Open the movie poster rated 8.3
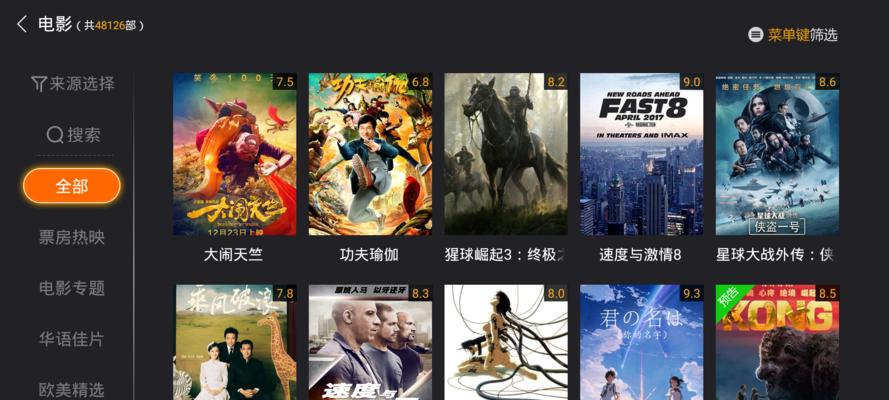This screenshot has width=889, height=400. click(370, 343)
